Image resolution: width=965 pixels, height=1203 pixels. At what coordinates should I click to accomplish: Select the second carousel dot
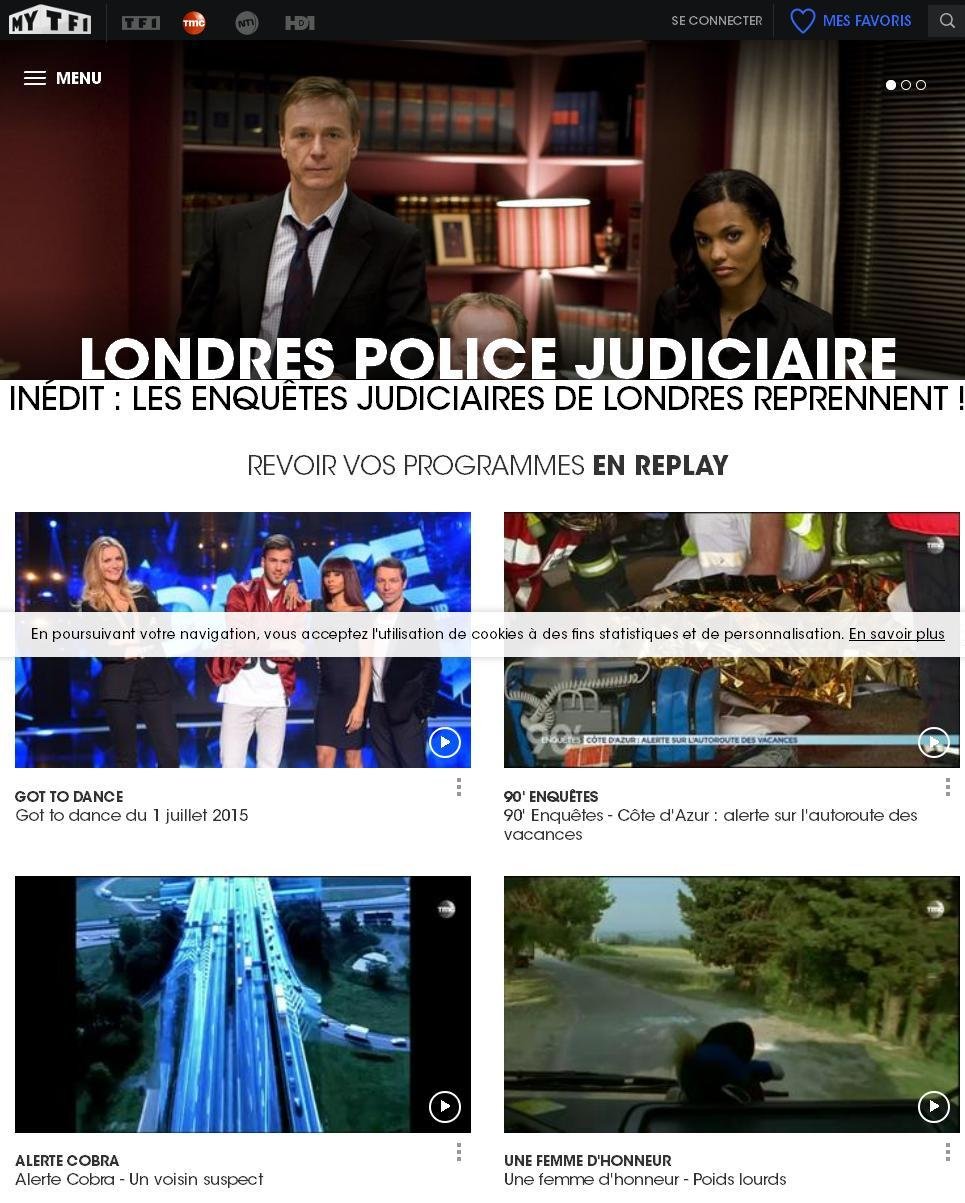click(x=906, y=85)
